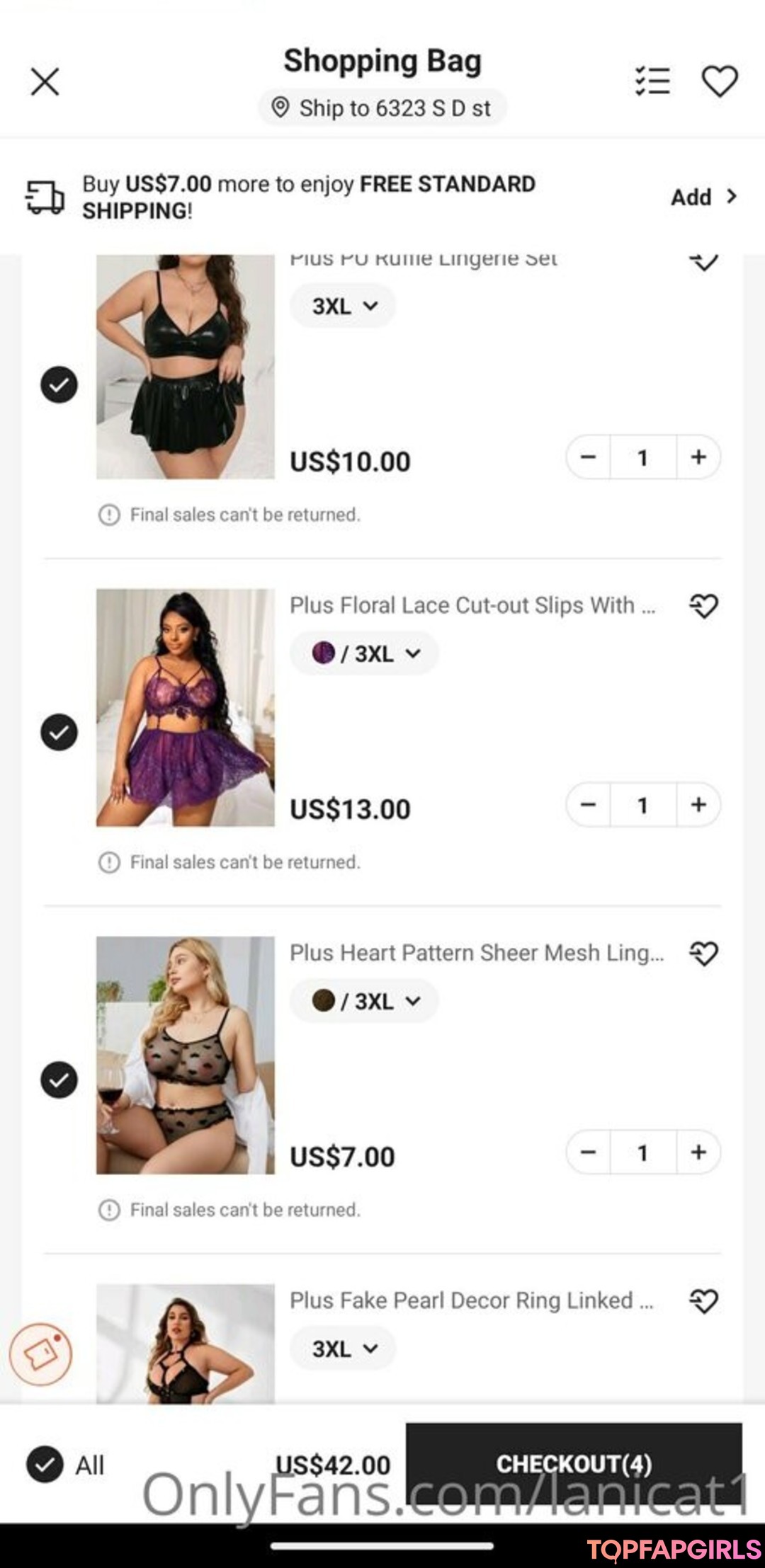Deselect the Plus Floral Lace Cut-out Slips item
The image size is (765, 1568).
[59, 732]
